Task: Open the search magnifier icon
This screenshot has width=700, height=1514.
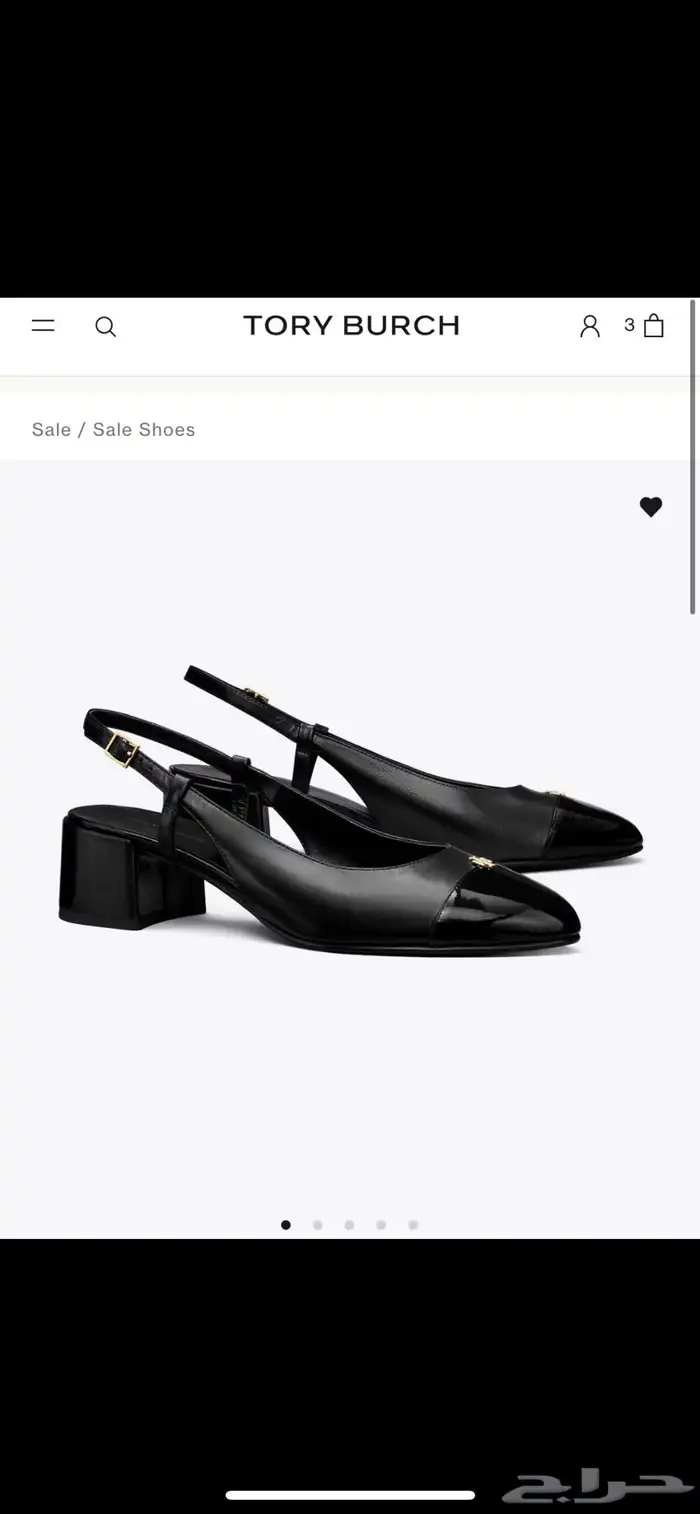Action: pos(105,327)
